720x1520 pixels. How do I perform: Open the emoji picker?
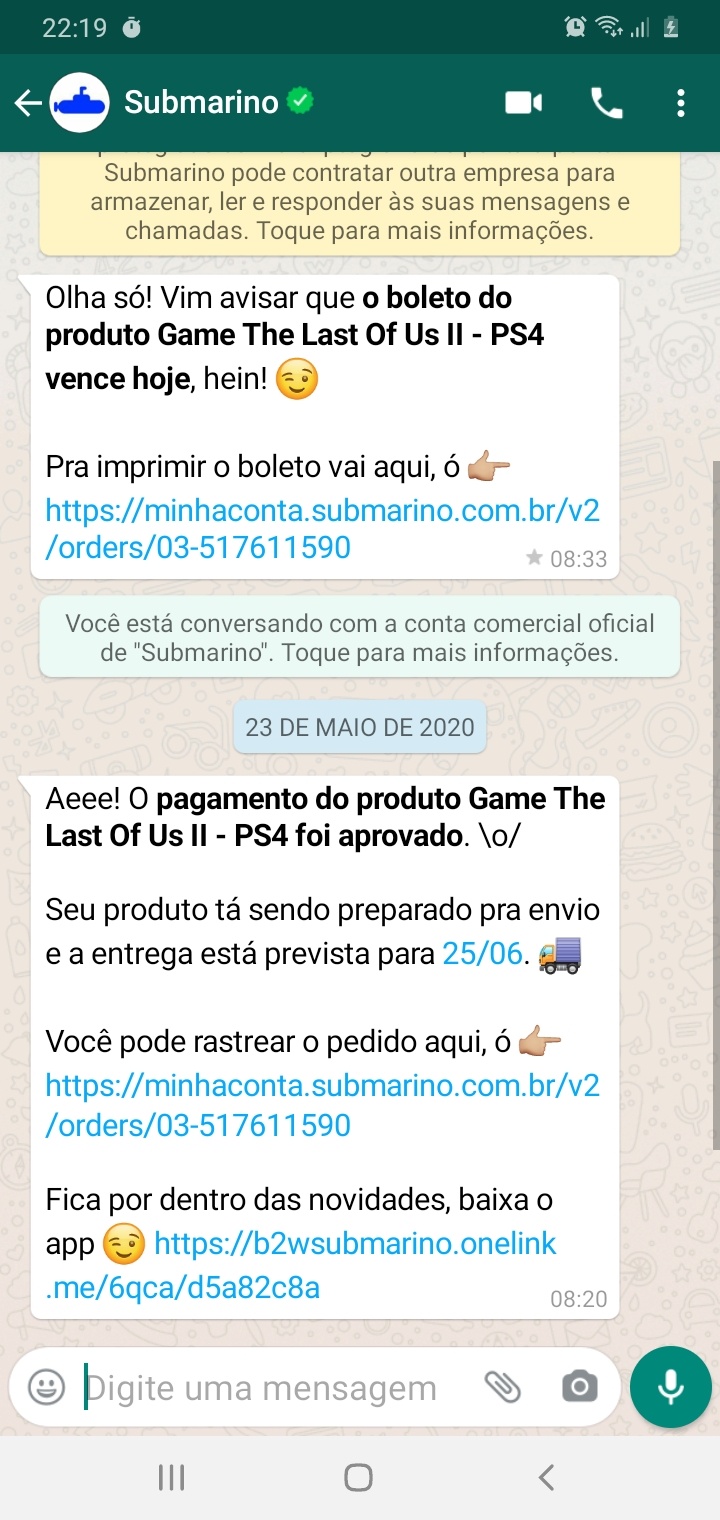pos(46,1387)
